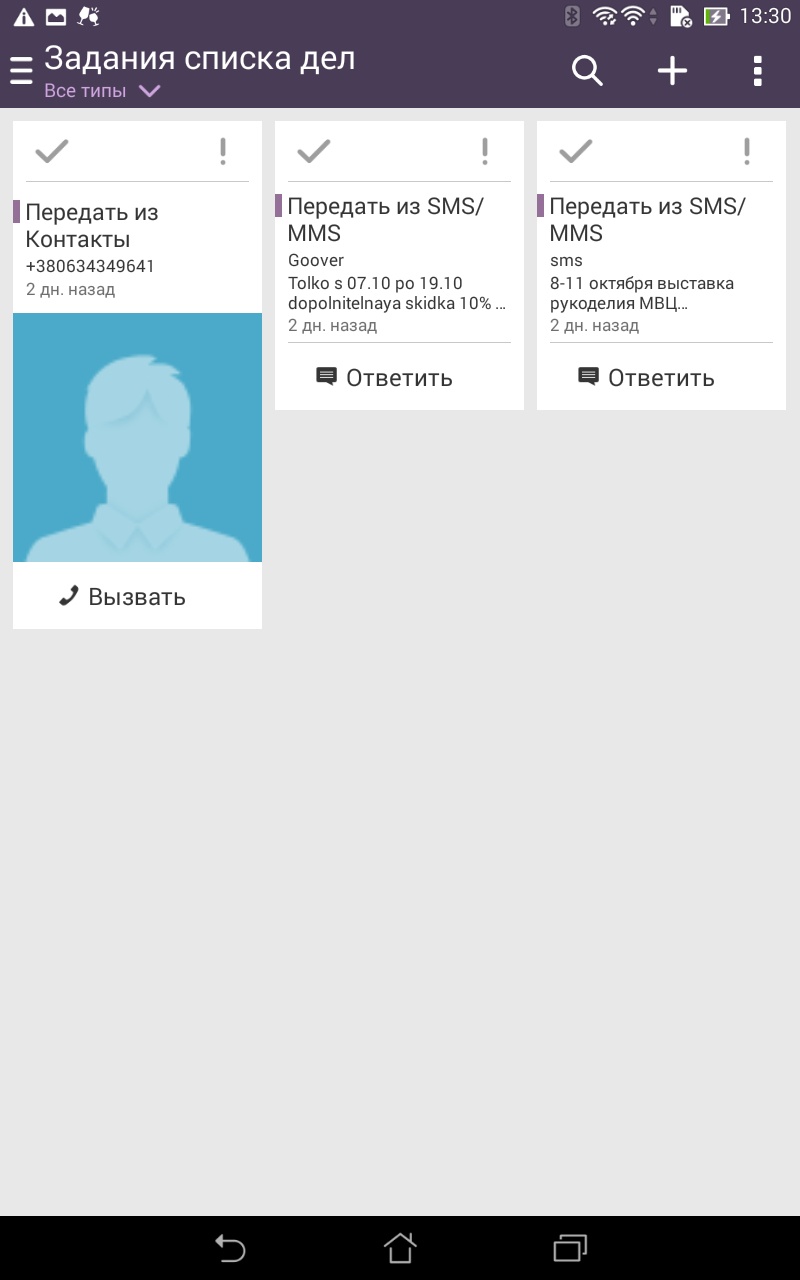Add a new task with plus icon
The width and height of the screenshot is (800, 1280).
coord(672,71)
